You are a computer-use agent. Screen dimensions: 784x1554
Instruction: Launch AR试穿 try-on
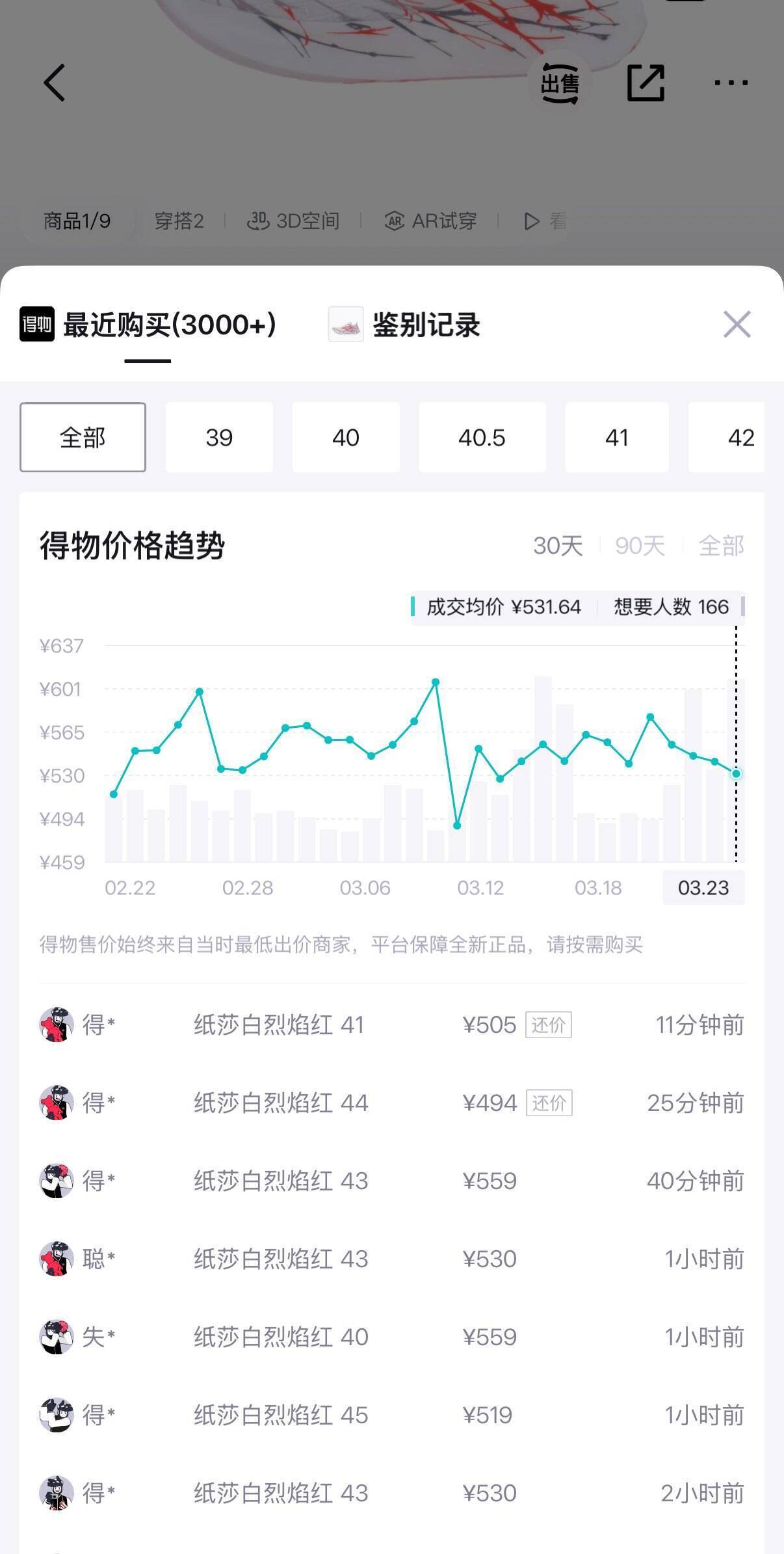pyautogui.click(x=430, y=221)
